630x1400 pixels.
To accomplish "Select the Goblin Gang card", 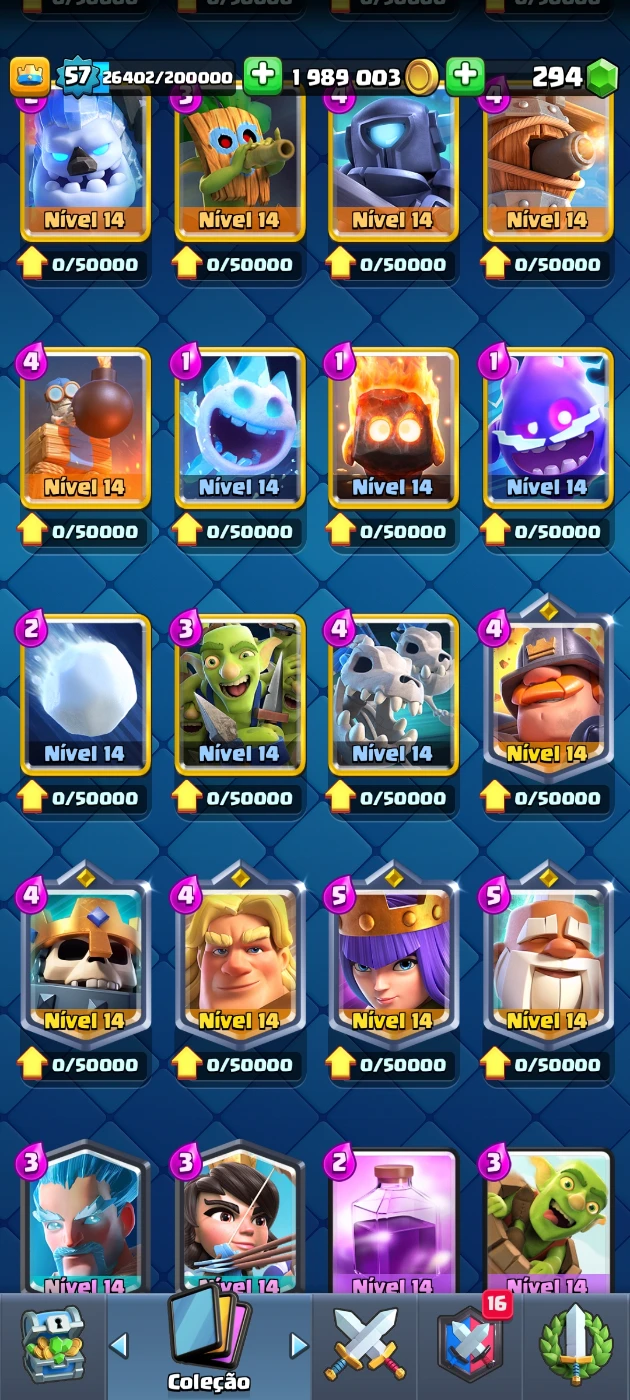I will [239, 695].
